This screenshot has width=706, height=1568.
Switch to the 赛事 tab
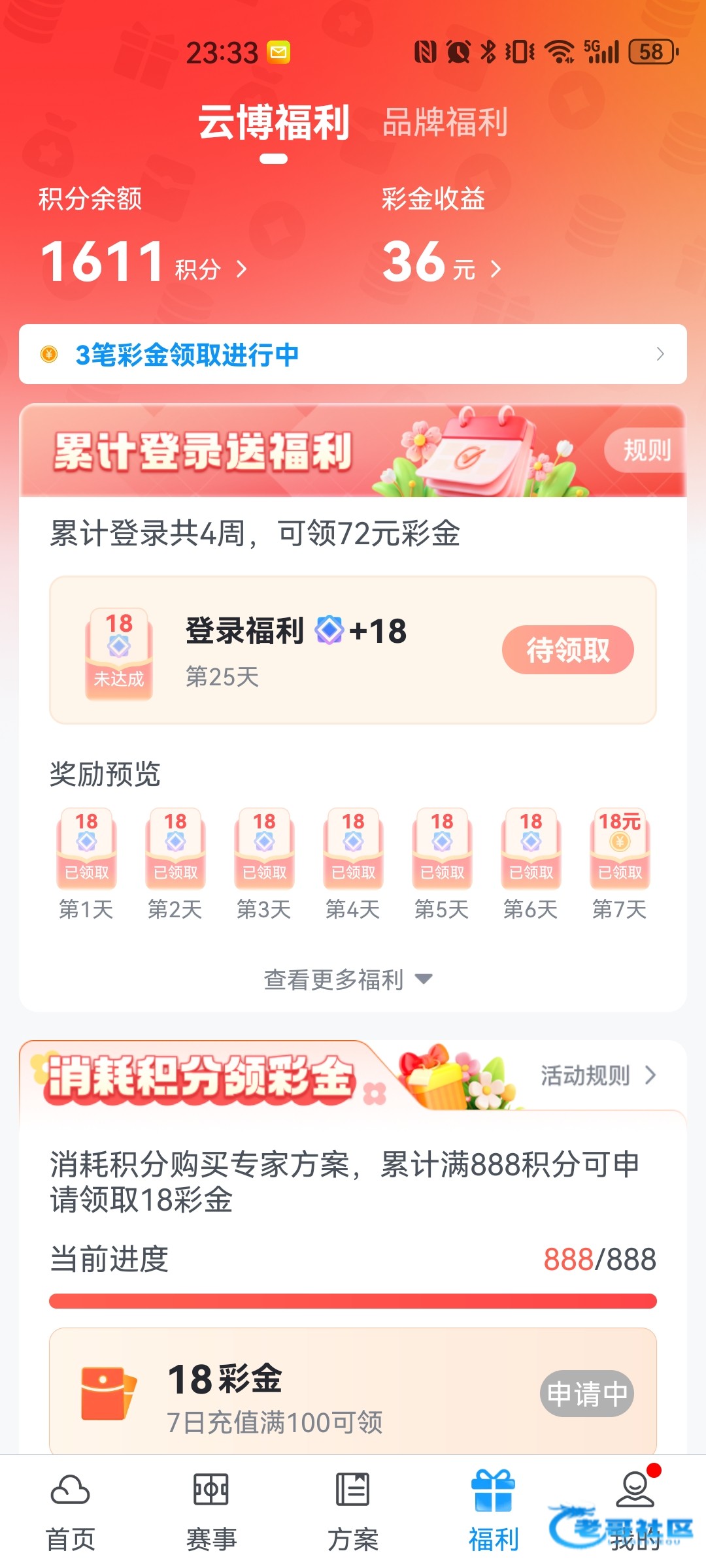click(211, 1511)
